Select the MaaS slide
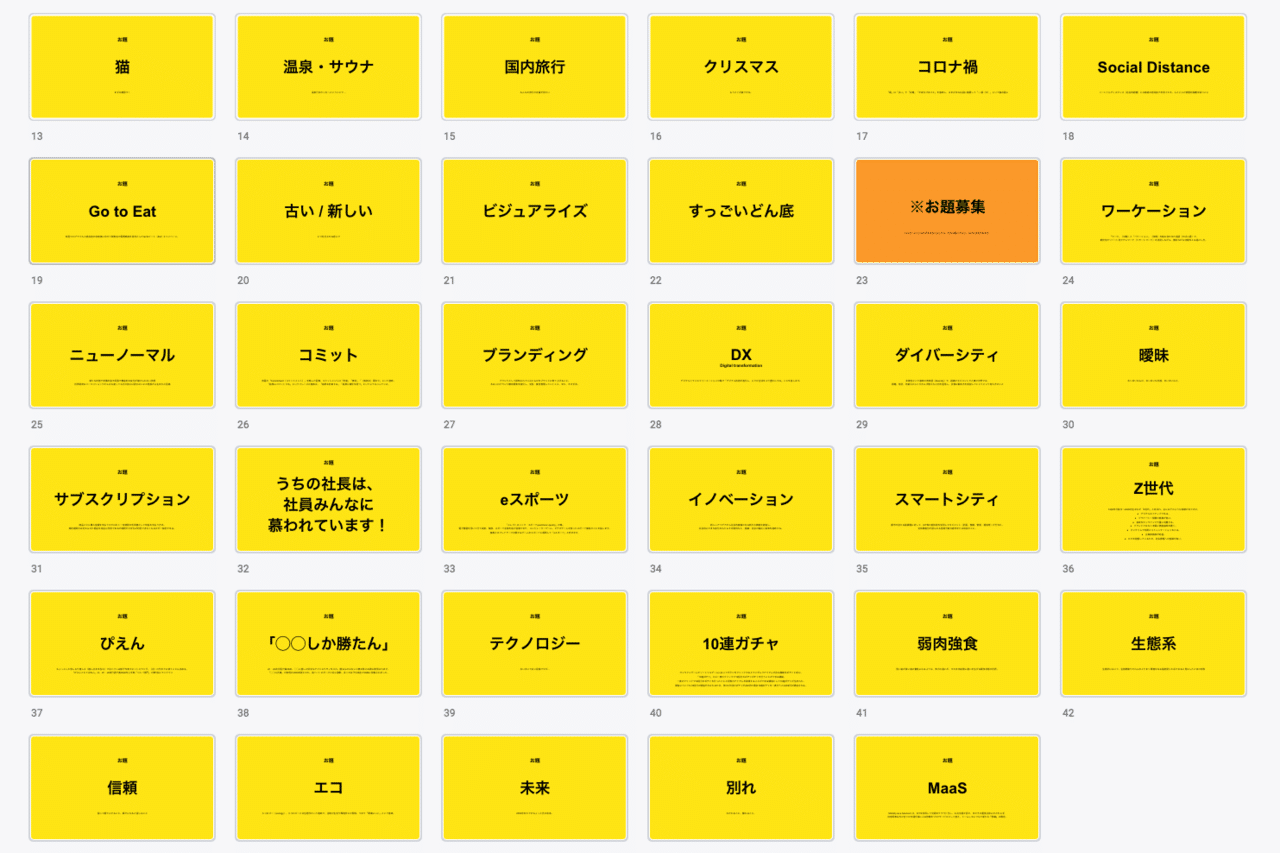This screenshot has width=1280, height=853. point(947,787)
